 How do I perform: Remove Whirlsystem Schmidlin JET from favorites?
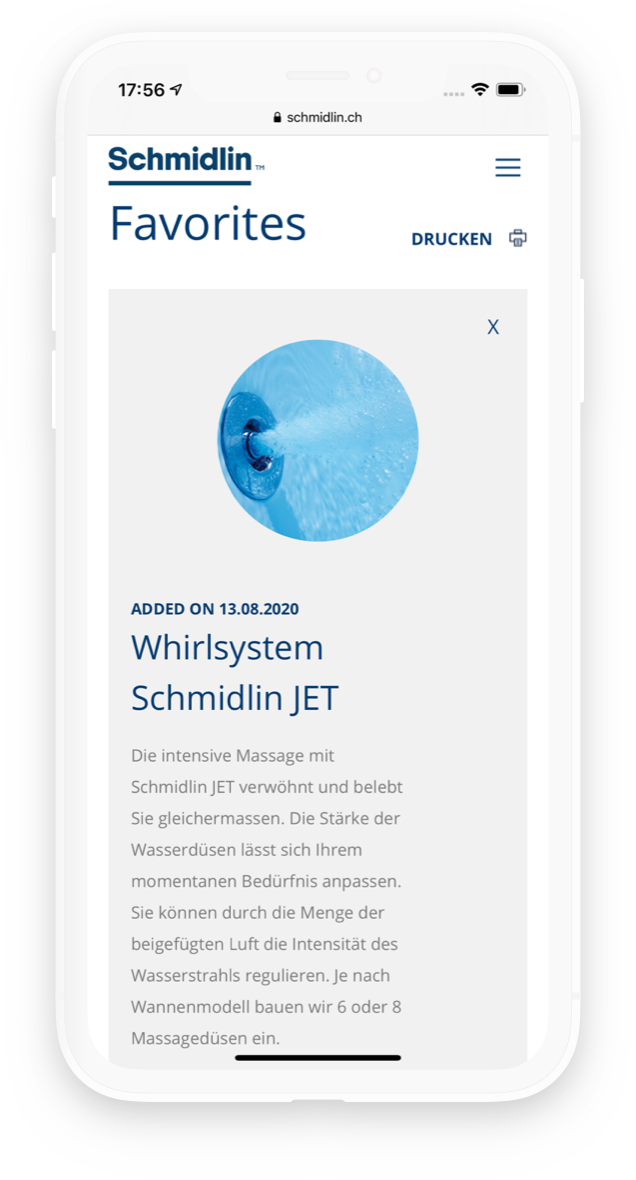click(x=493, y=327)
